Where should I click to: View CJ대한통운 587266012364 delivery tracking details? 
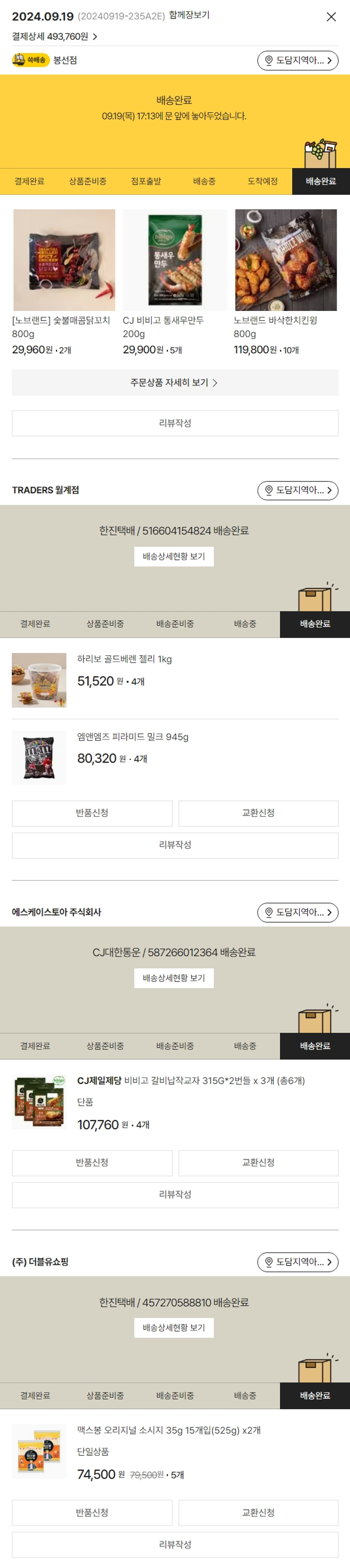tap(174, 978)
